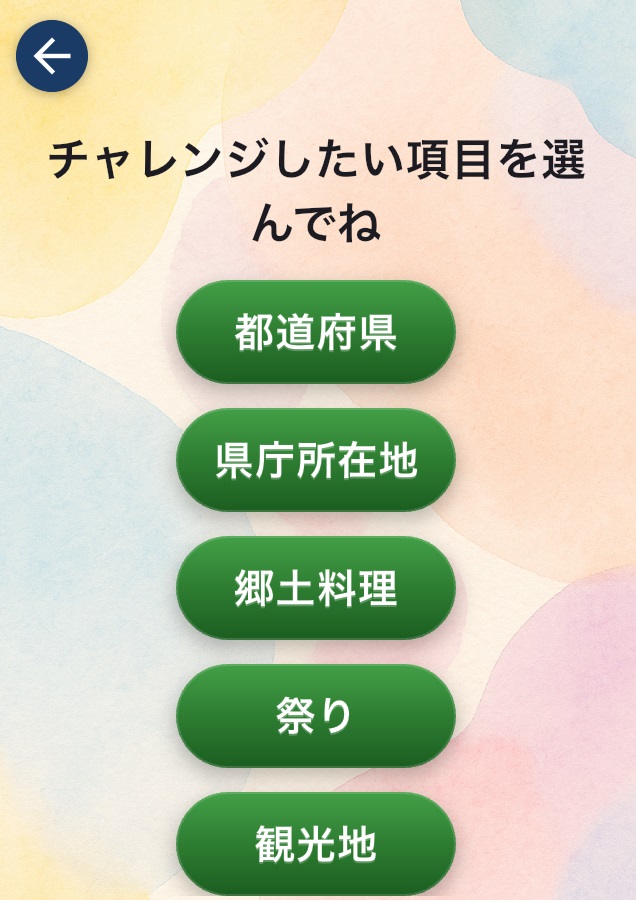This screenshot has height=900, width=636.
Task: Tap the 観光地 button
Action: [316, 844]
